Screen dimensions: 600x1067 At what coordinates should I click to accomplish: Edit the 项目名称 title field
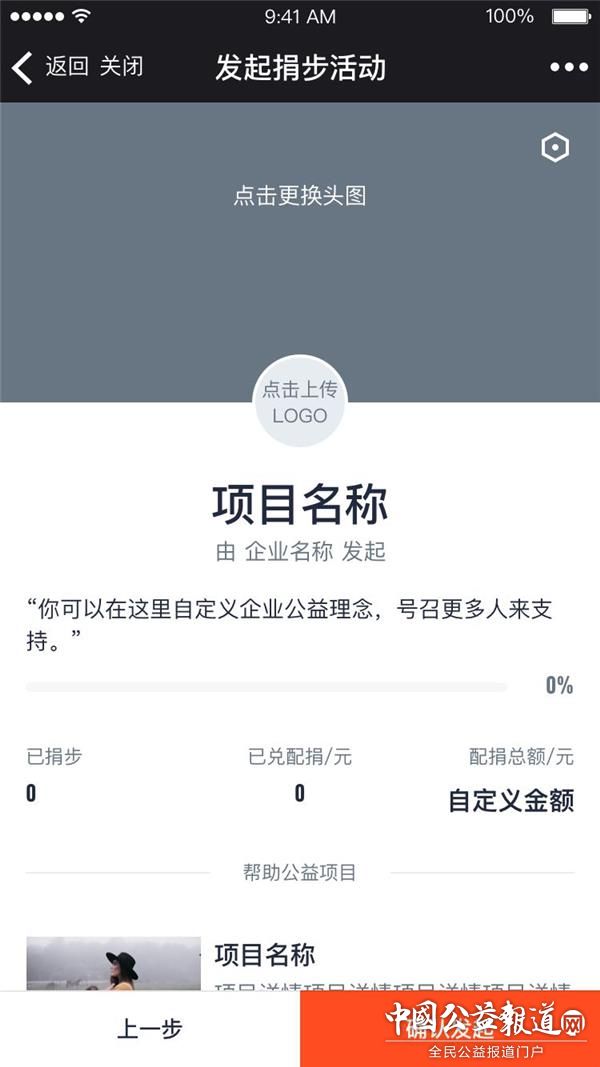pyautogui.click(x=300, y=504)
